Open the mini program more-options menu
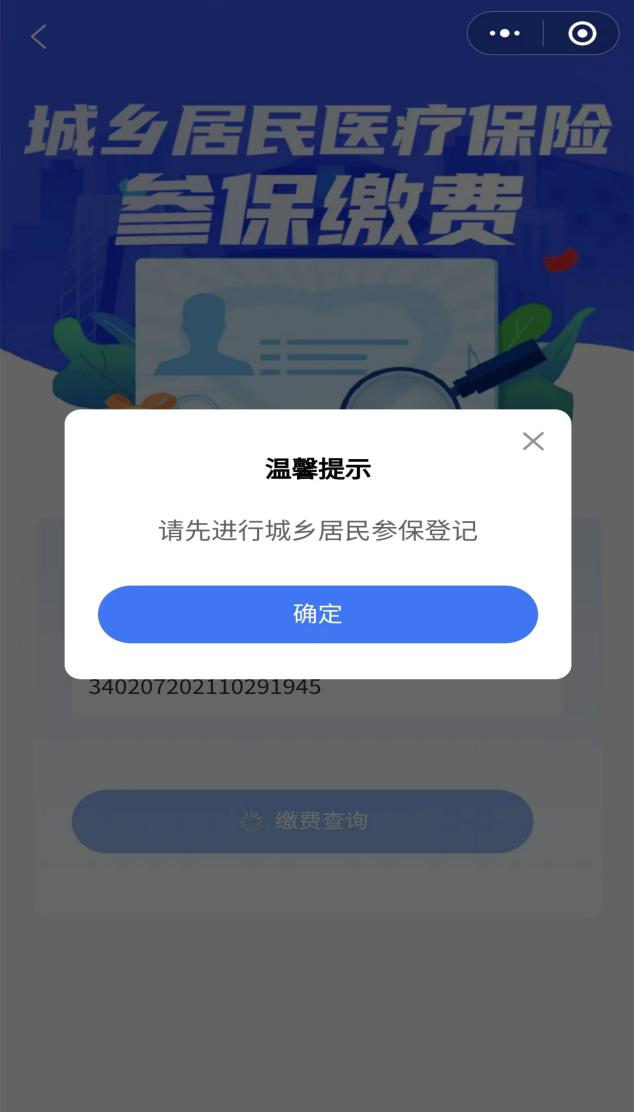This screenshot has width=634, height=1112. point(505,34)
